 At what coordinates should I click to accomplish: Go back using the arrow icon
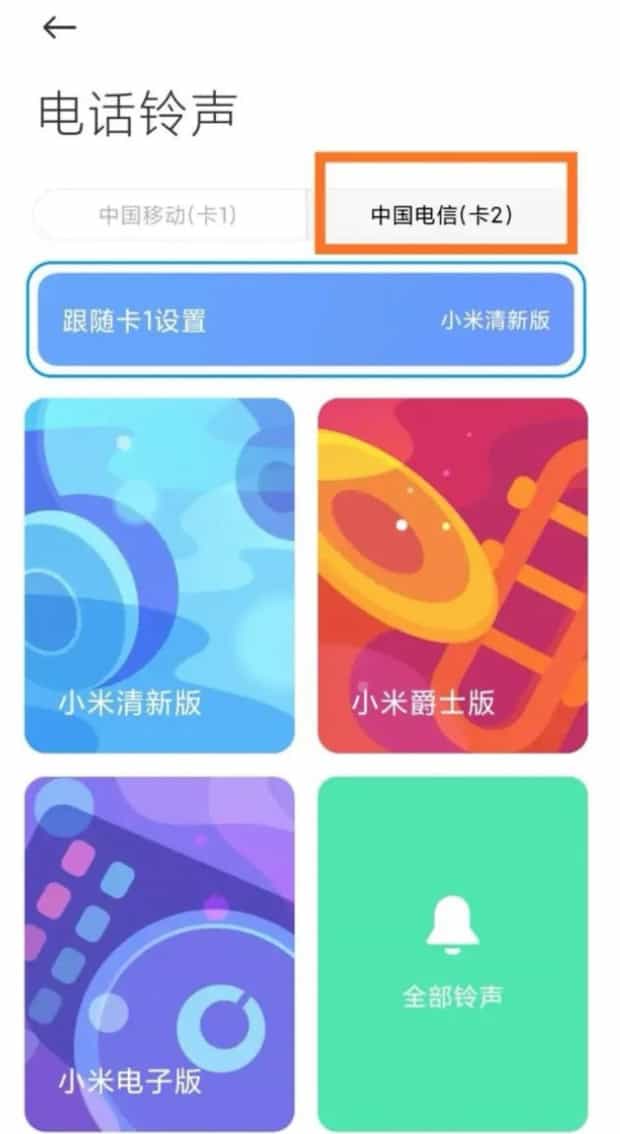point(59,28)
